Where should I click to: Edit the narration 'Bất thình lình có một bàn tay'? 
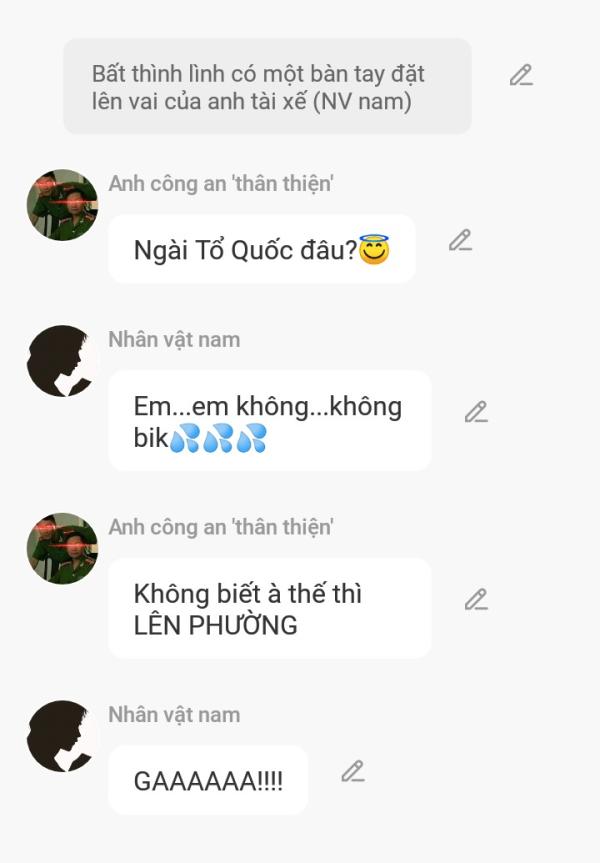pyautogui.click(x=521, y=75)
